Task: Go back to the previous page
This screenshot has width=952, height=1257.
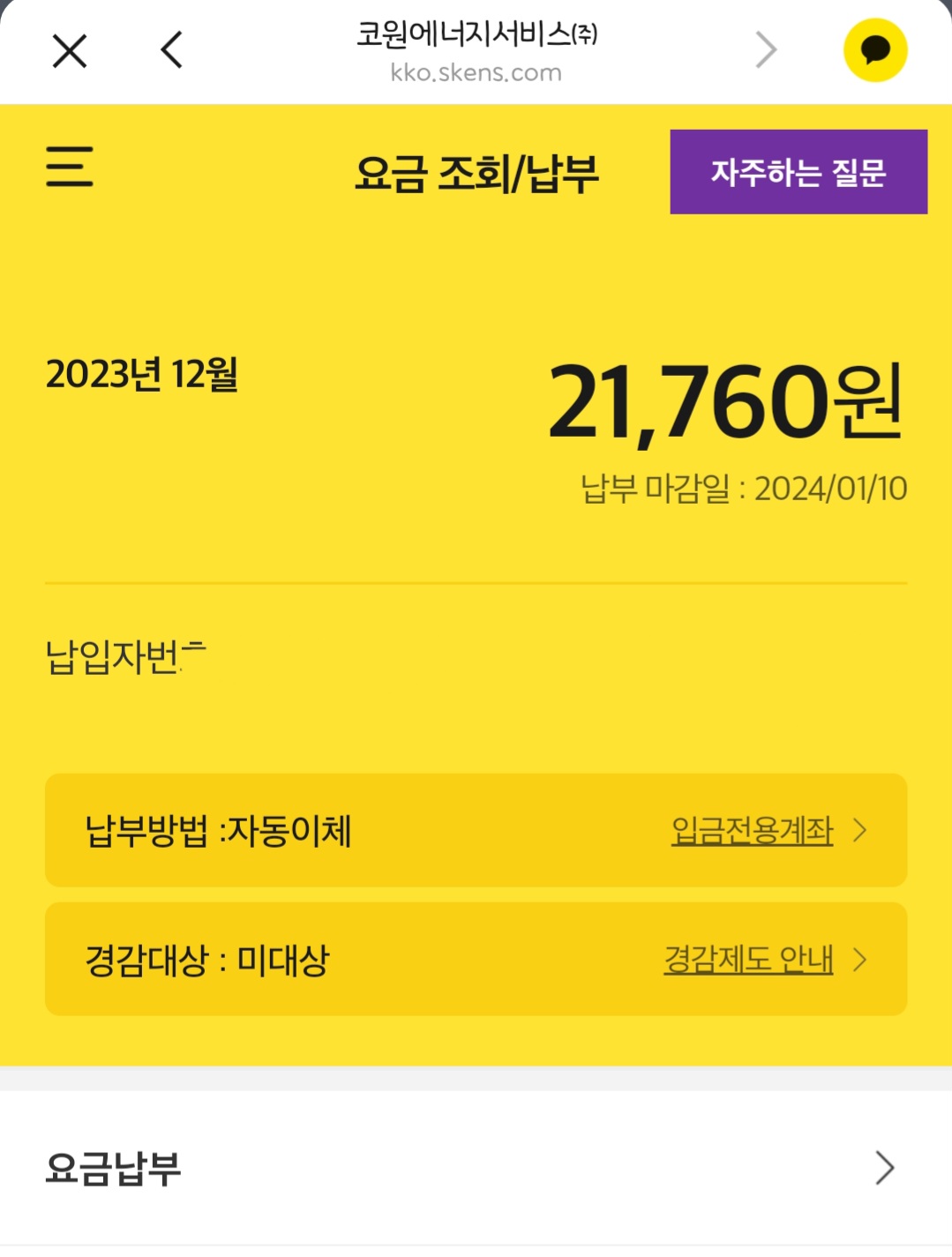Action: [x=172, y=50]
